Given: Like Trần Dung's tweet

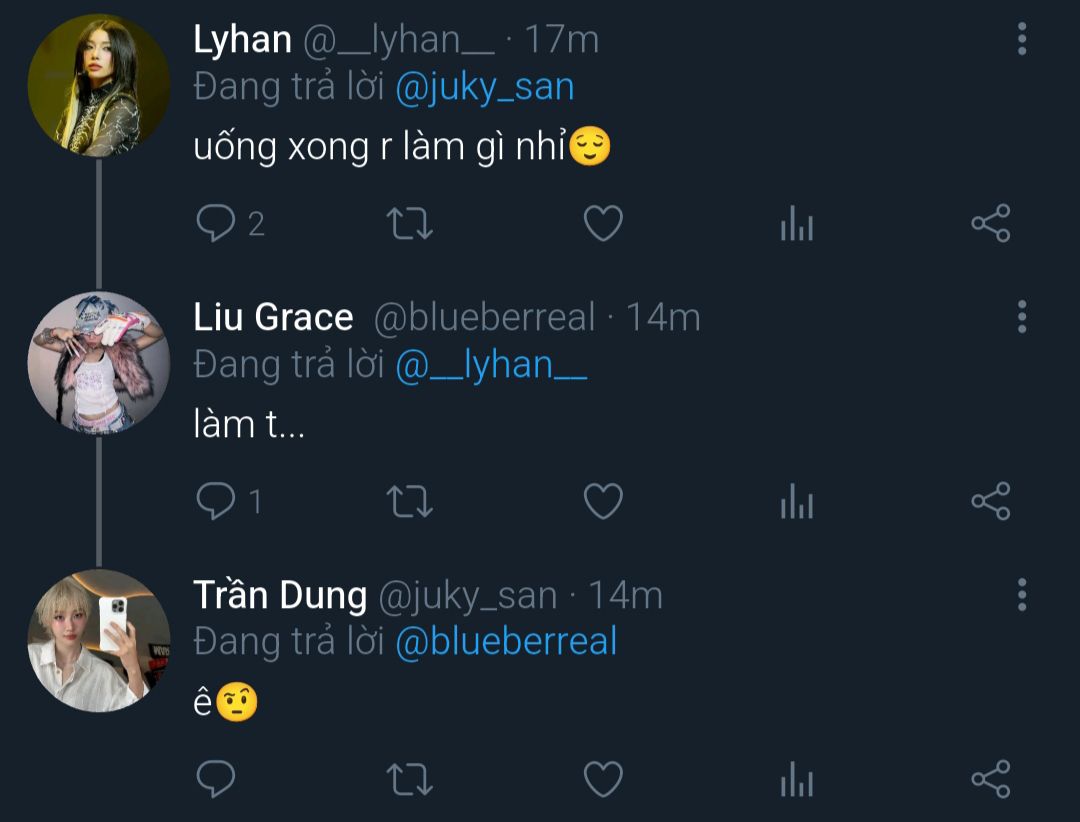Looking at the screenshot, I should click(603, 779).
